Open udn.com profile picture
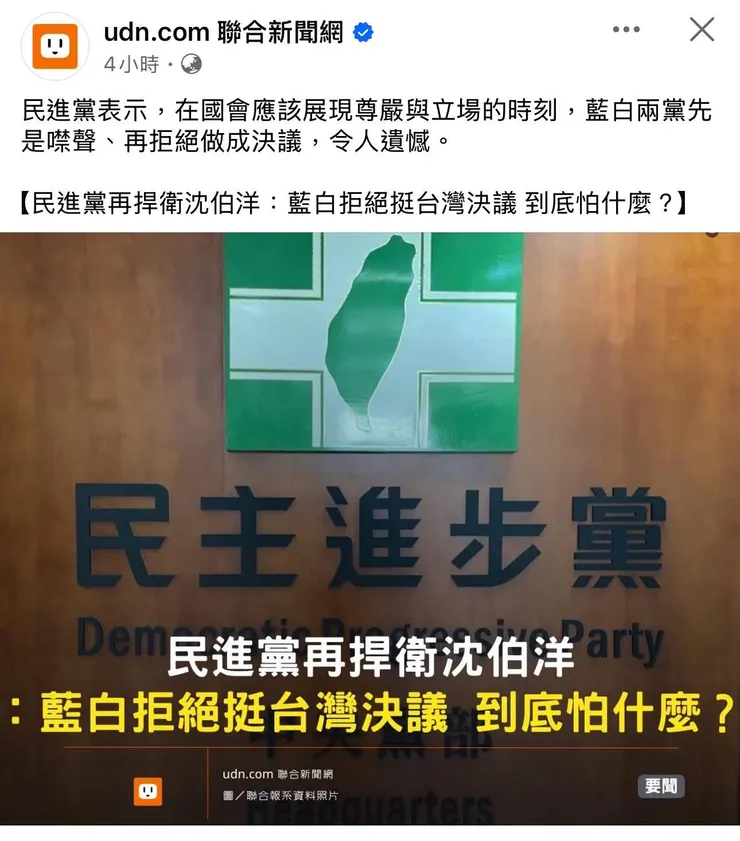 click(55, 47)
